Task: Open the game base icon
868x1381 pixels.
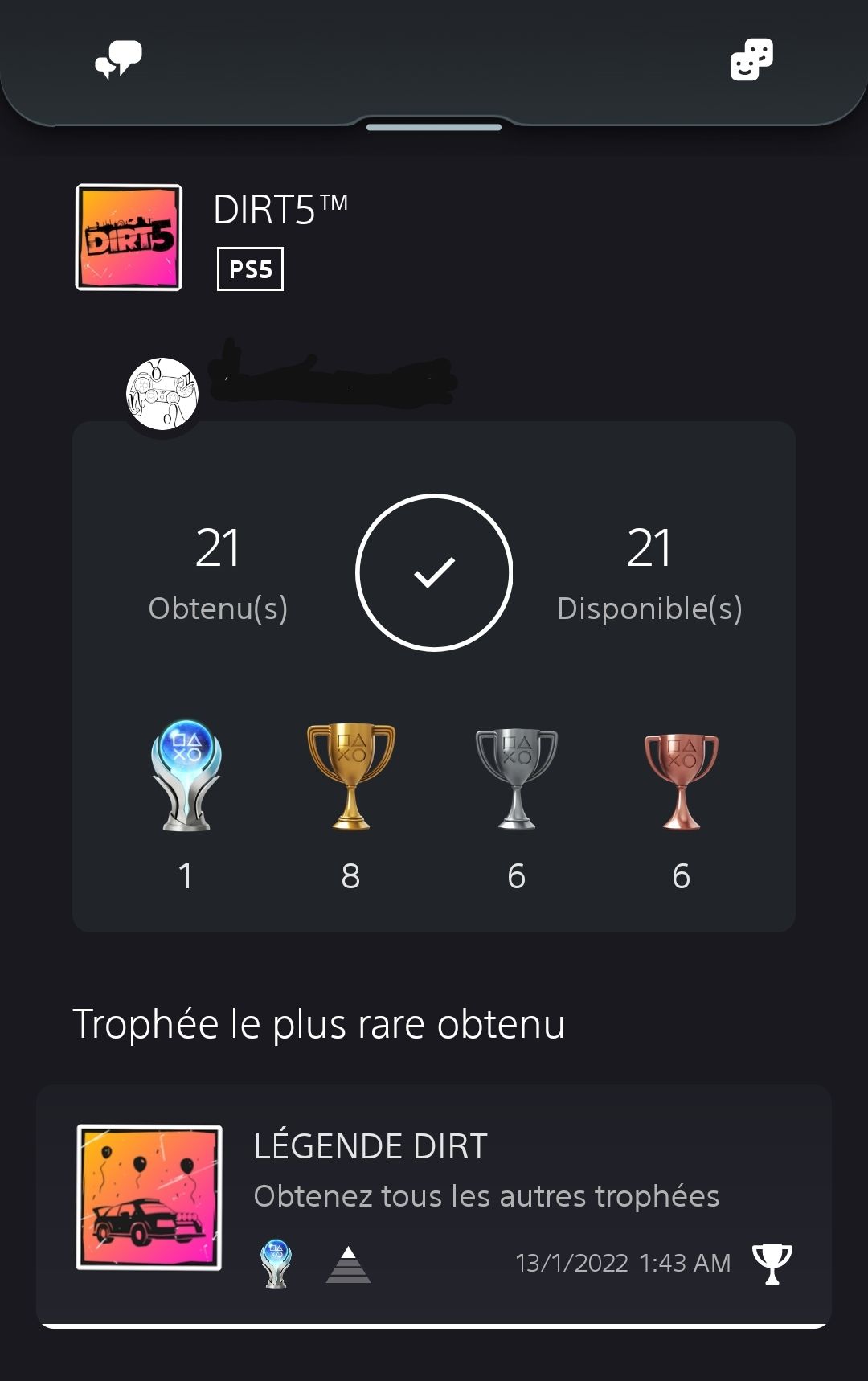Action: pos(751,59)
